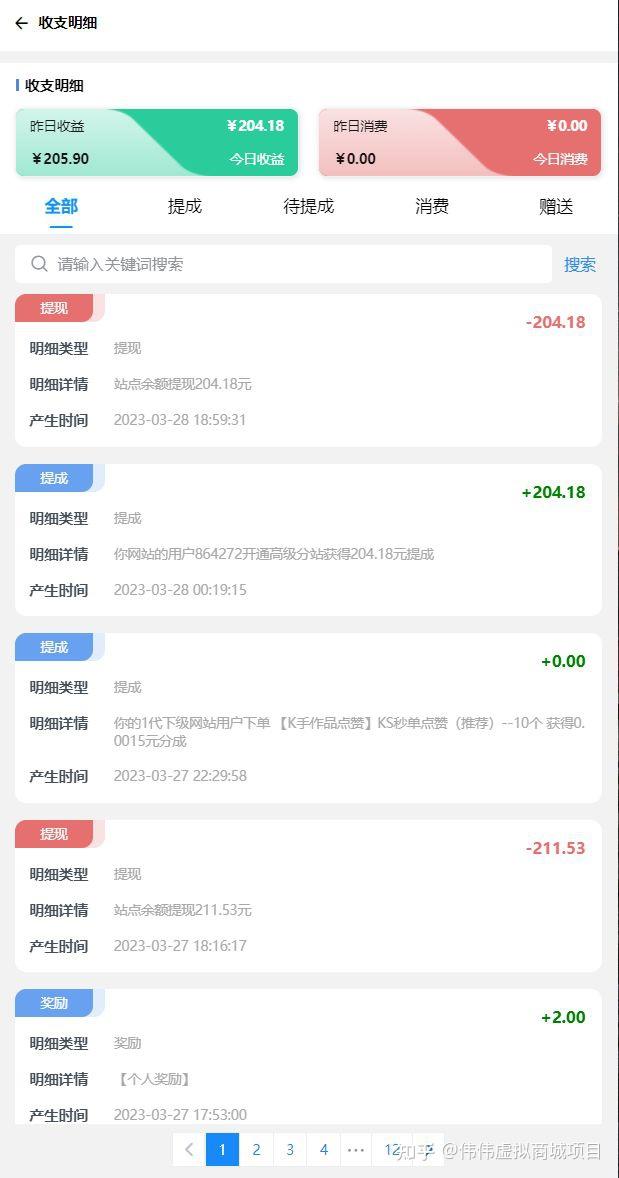Viewport: 619px width, 1178px height.
Task: Switch to the 赠送 tab
Action: [556, 206]
